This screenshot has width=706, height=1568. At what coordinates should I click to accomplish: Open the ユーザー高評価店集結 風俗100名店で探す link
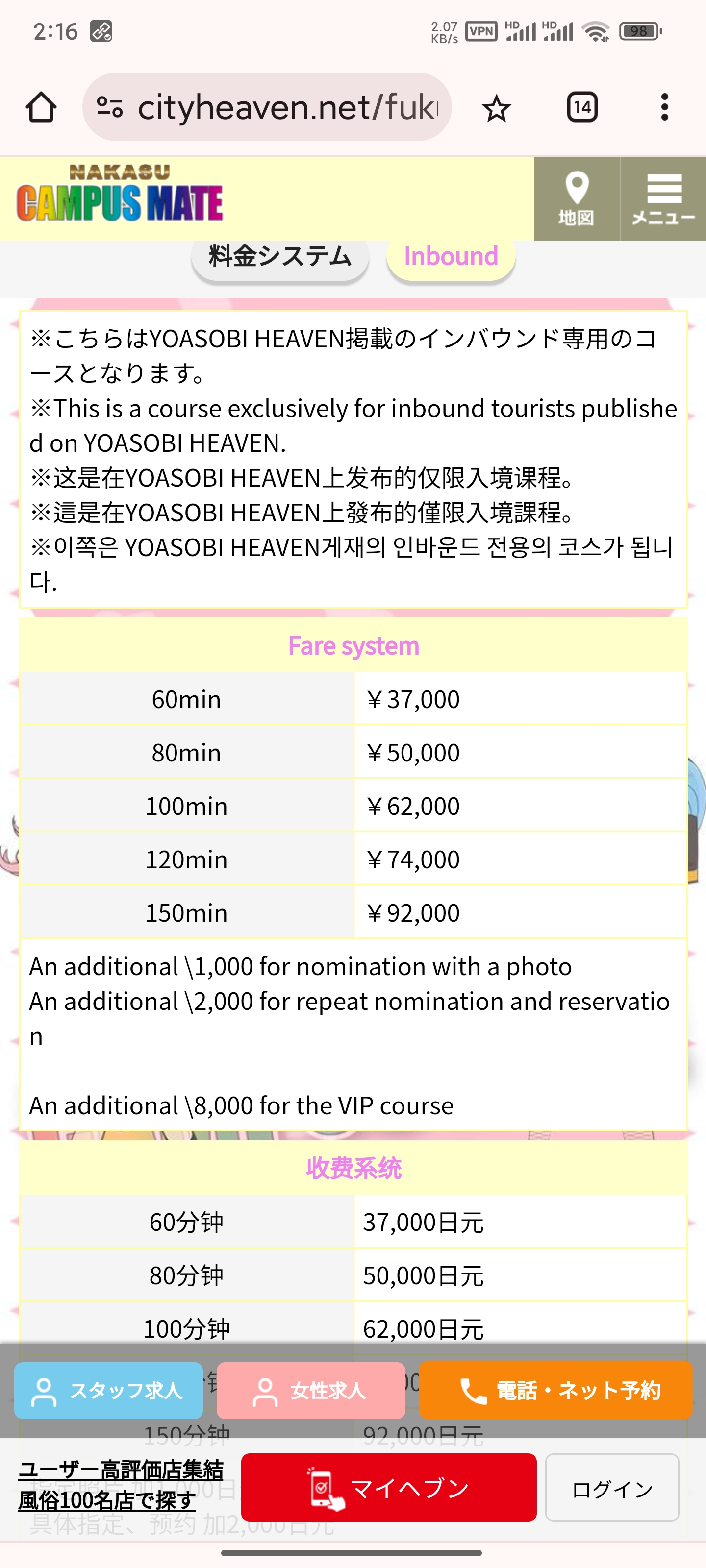point(121,1485)
